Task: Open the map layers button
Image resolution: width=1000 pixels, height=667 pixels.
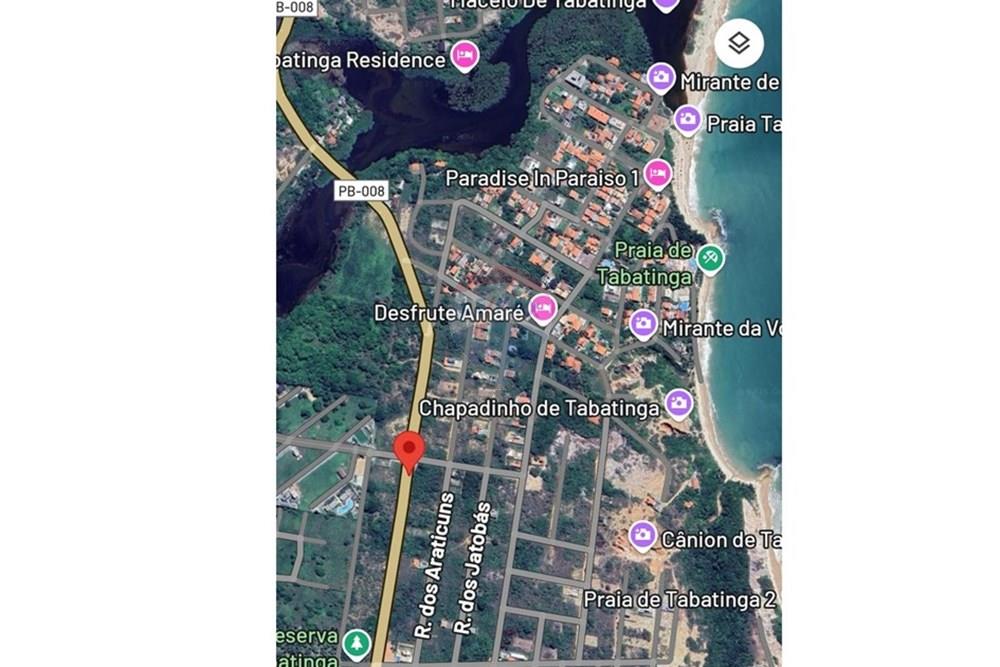Action: 739,44
